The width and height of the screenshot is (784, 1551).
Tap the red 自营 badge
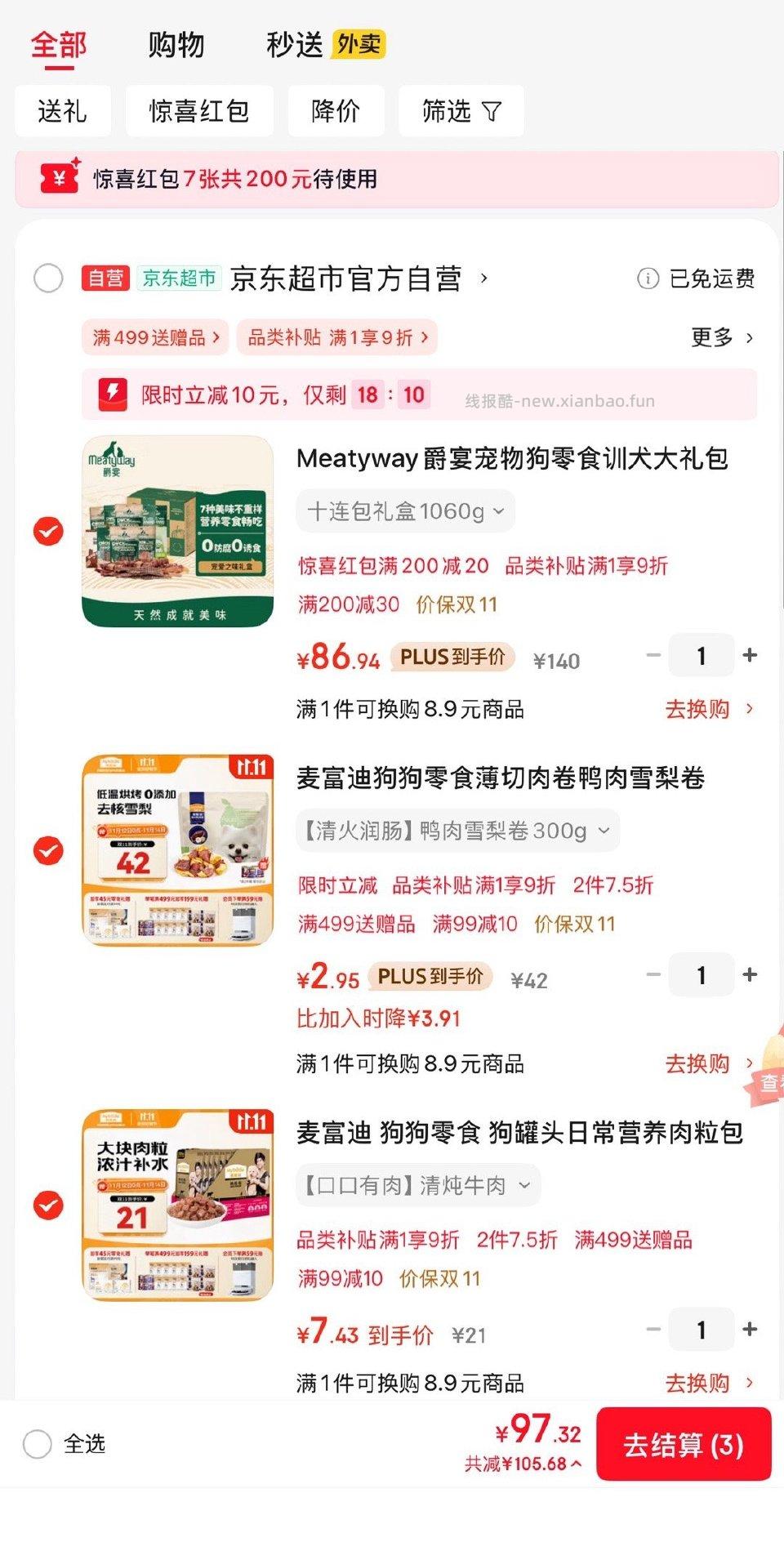(x=105, y=278)
